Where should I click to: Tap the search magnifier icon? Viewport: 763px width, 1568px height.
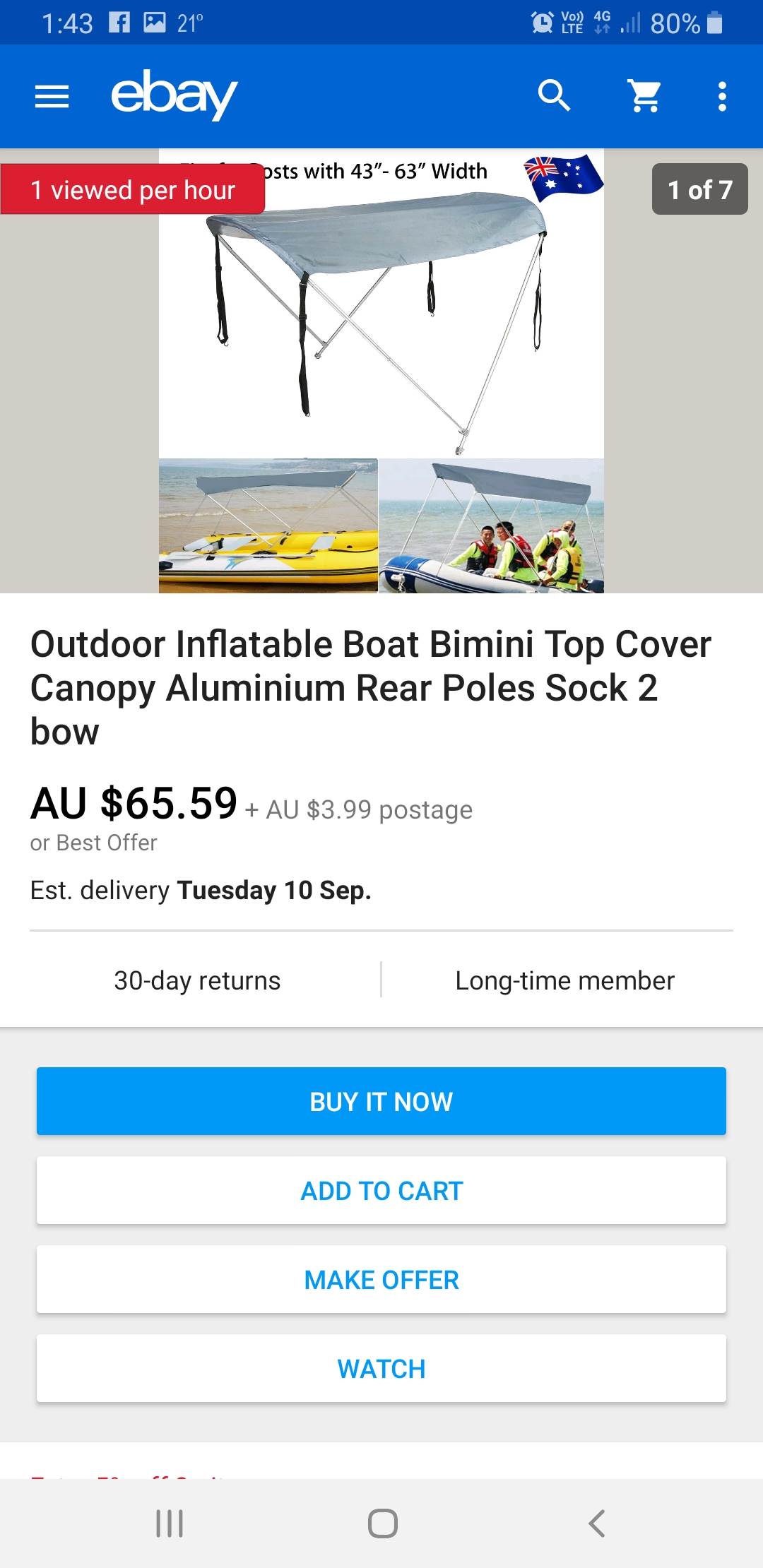(x=554, y=95)
